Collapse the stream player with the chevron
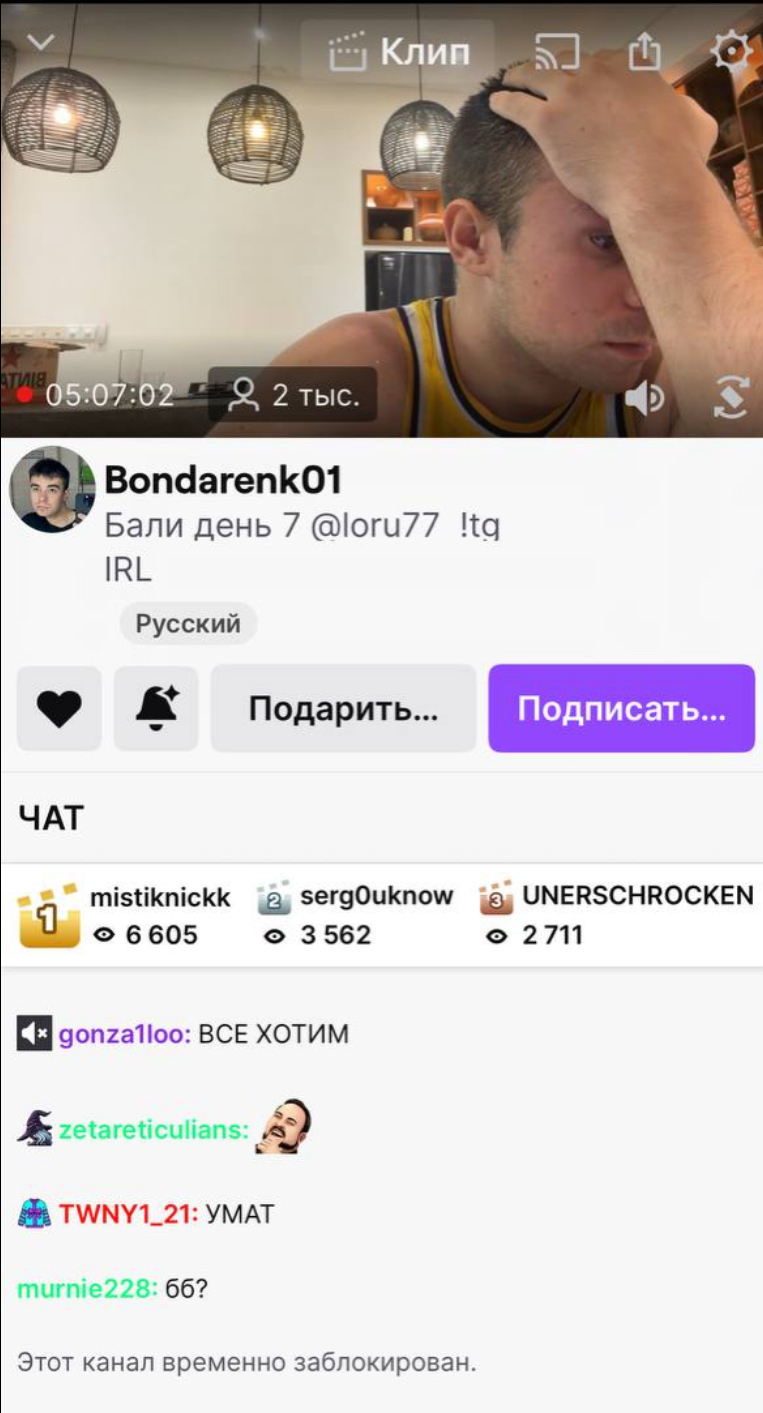763x1413 pixels. tap(41, 43)
